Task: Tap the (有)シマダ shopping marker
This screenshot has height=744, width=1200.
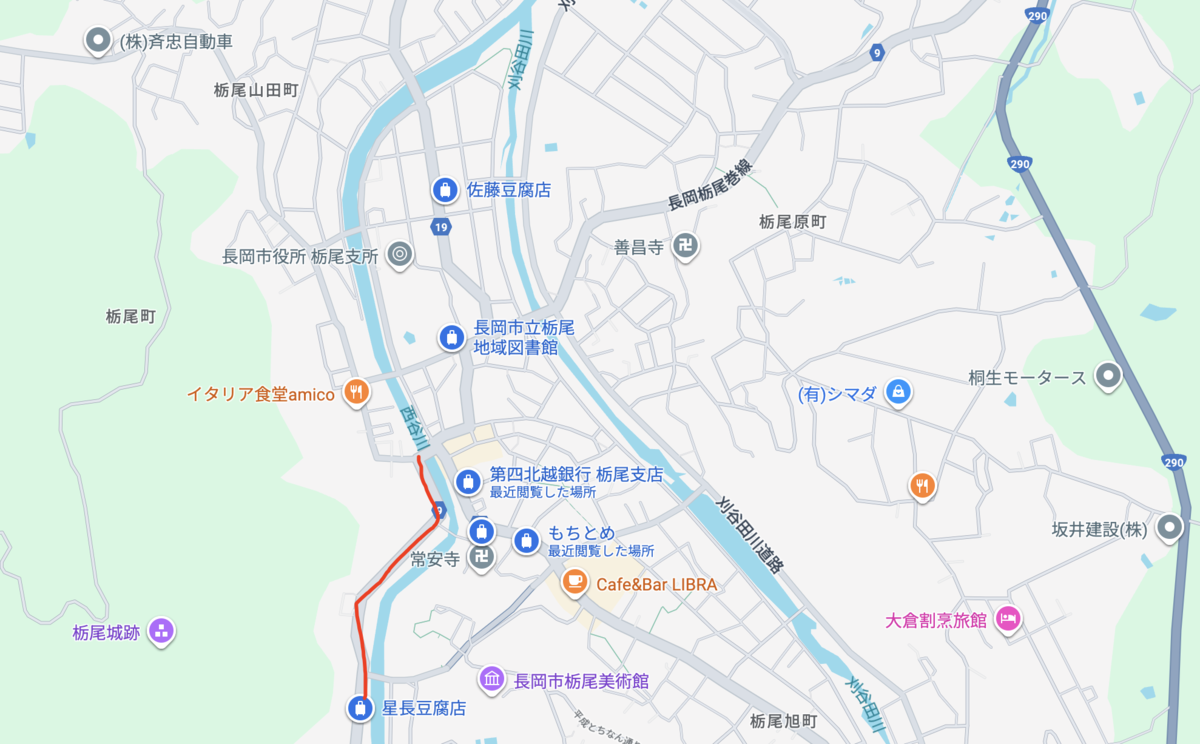Action: click(x=898, y=393)
